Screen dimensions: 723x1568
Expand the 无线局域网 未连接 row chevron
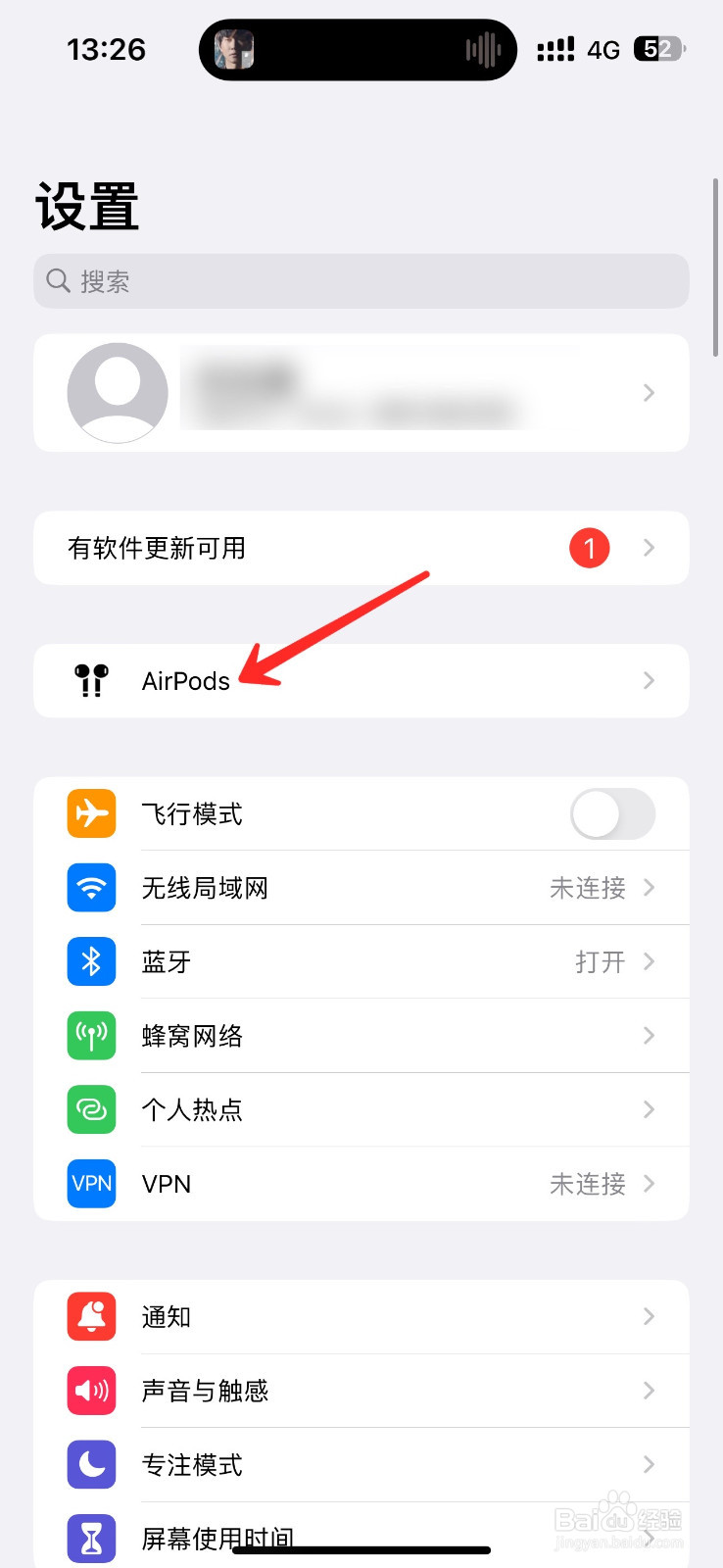[x=648, y=888]
